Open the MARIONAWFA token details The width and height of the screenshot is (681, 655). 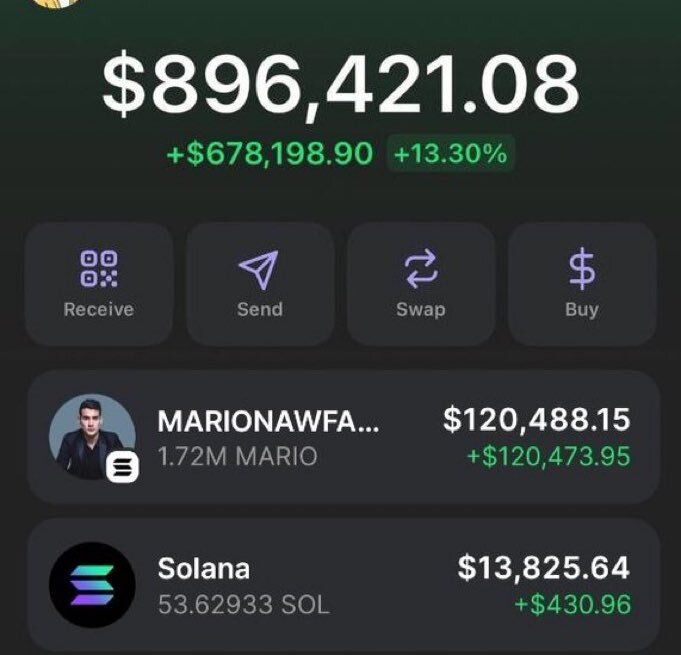click(x=342, y=437)
